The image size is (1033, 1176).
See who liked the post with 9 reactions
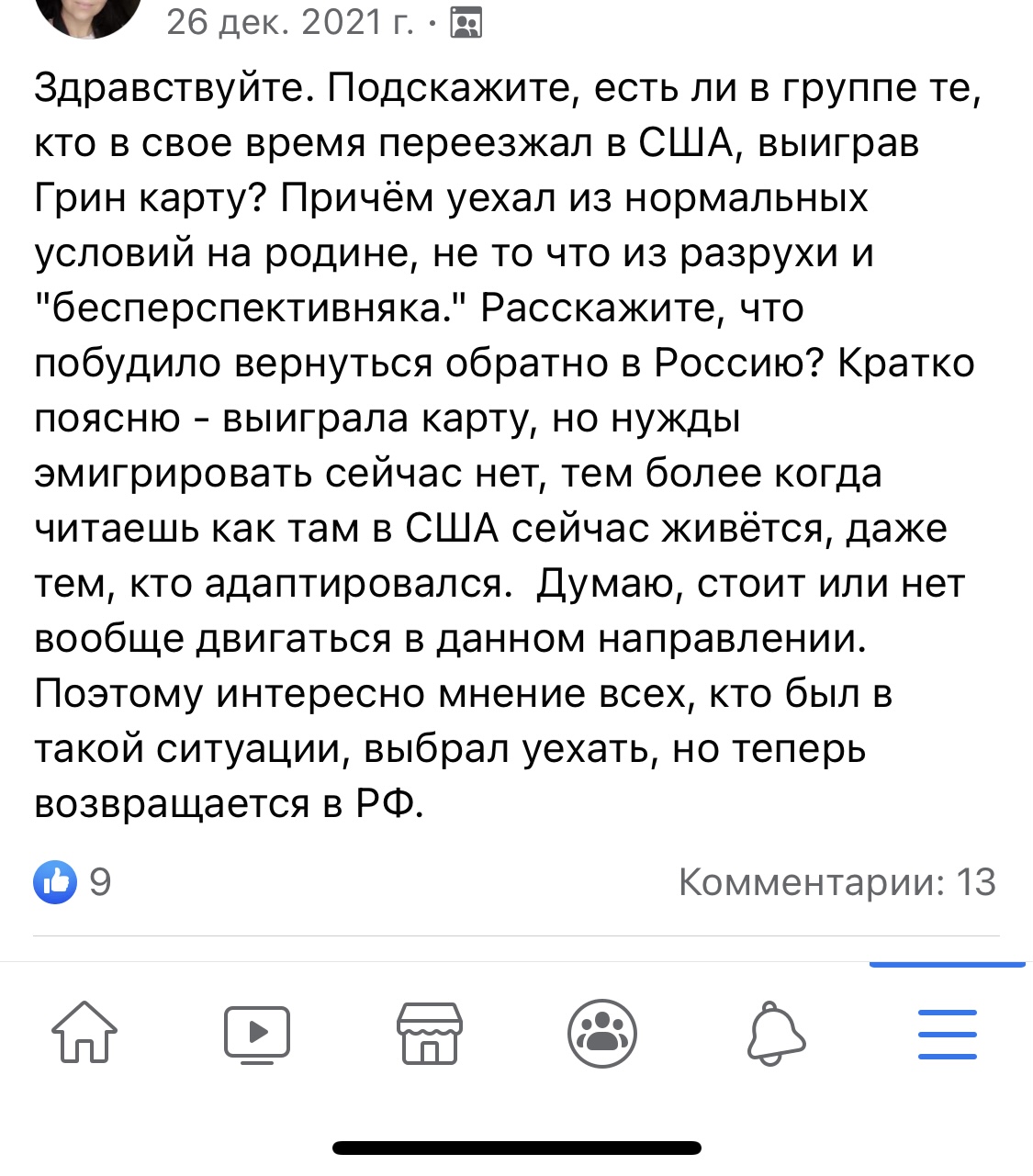coord(72,882)
